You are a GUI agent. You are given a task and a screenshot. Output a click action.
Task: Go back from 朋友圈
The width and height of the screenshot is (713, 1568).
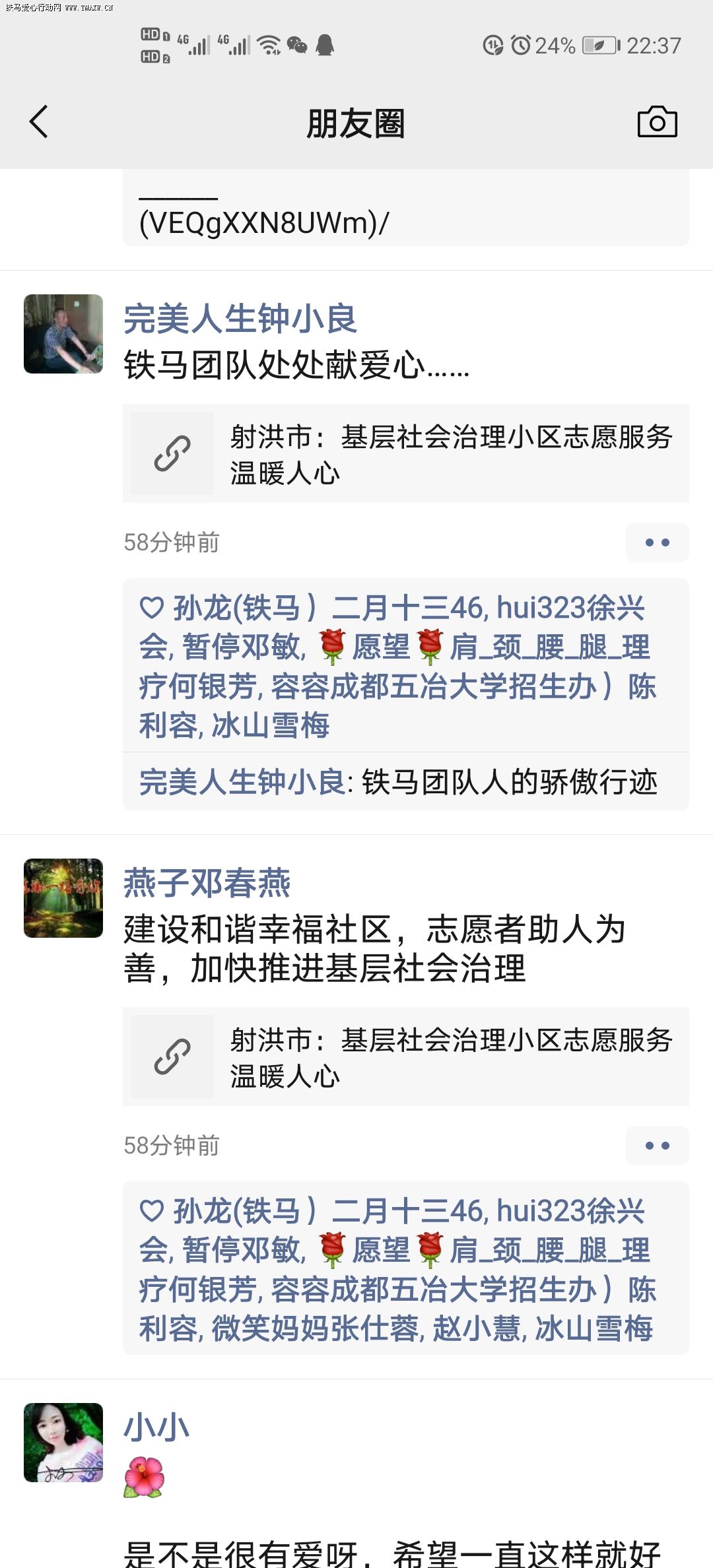(x=38, y=122)
